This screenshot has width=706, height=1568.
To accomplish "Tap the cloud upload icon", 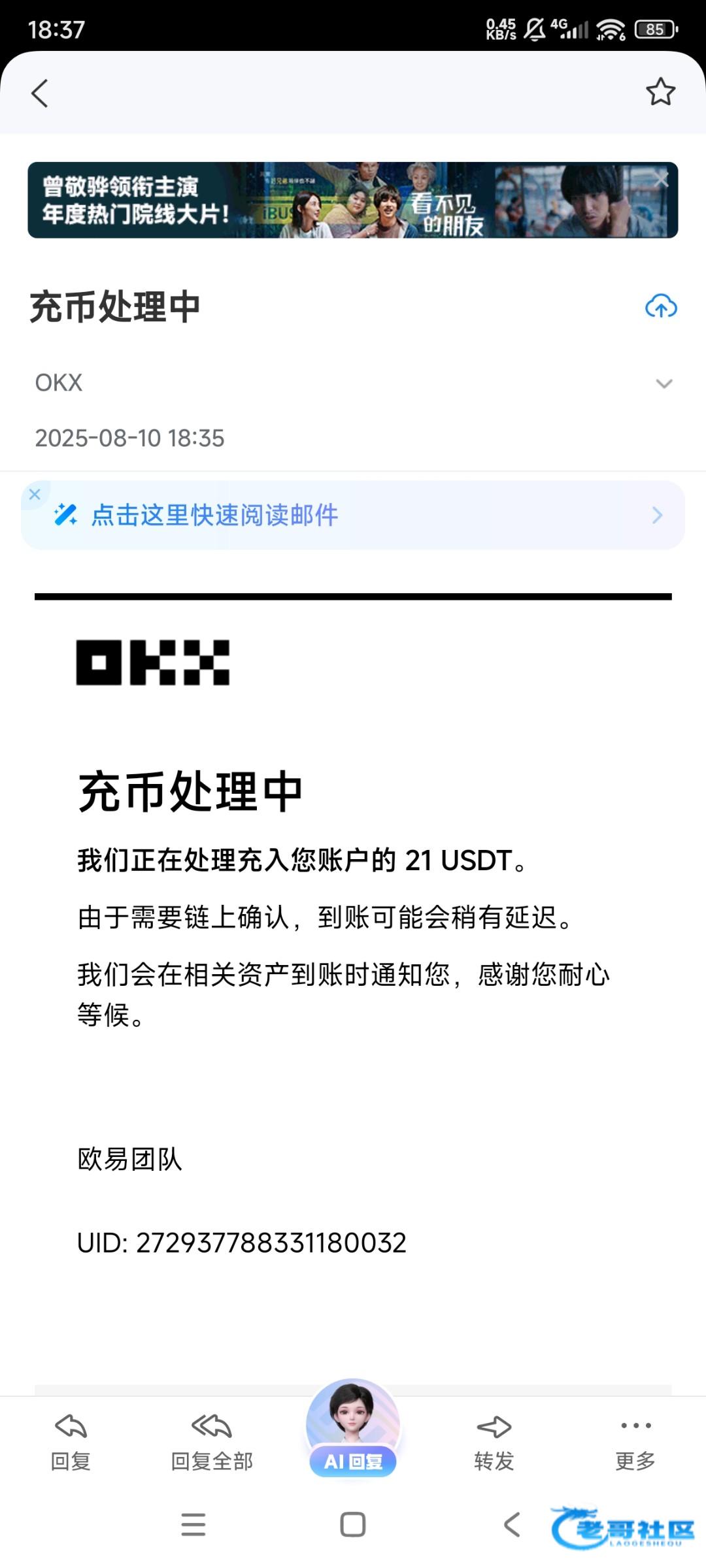I will click(660, 306).
